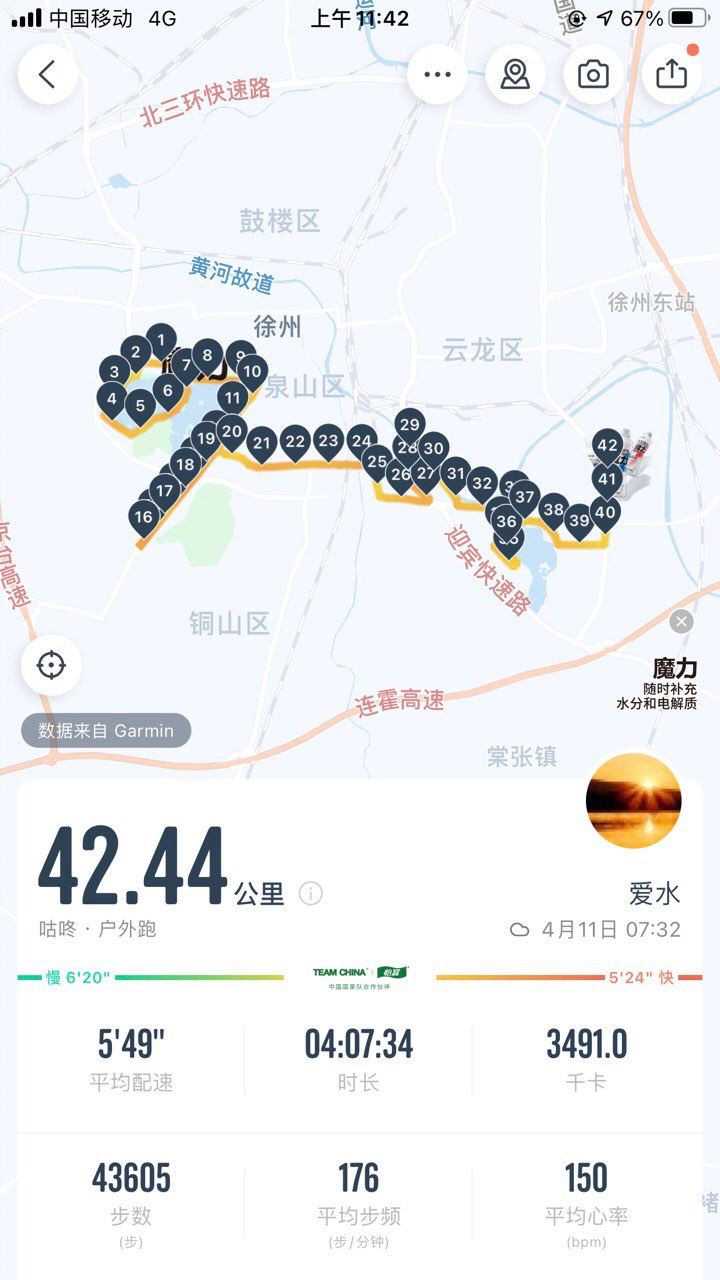This screenshot has height=1280, width=720.
Task: Open the camera icon
Action: pos(593,75)
